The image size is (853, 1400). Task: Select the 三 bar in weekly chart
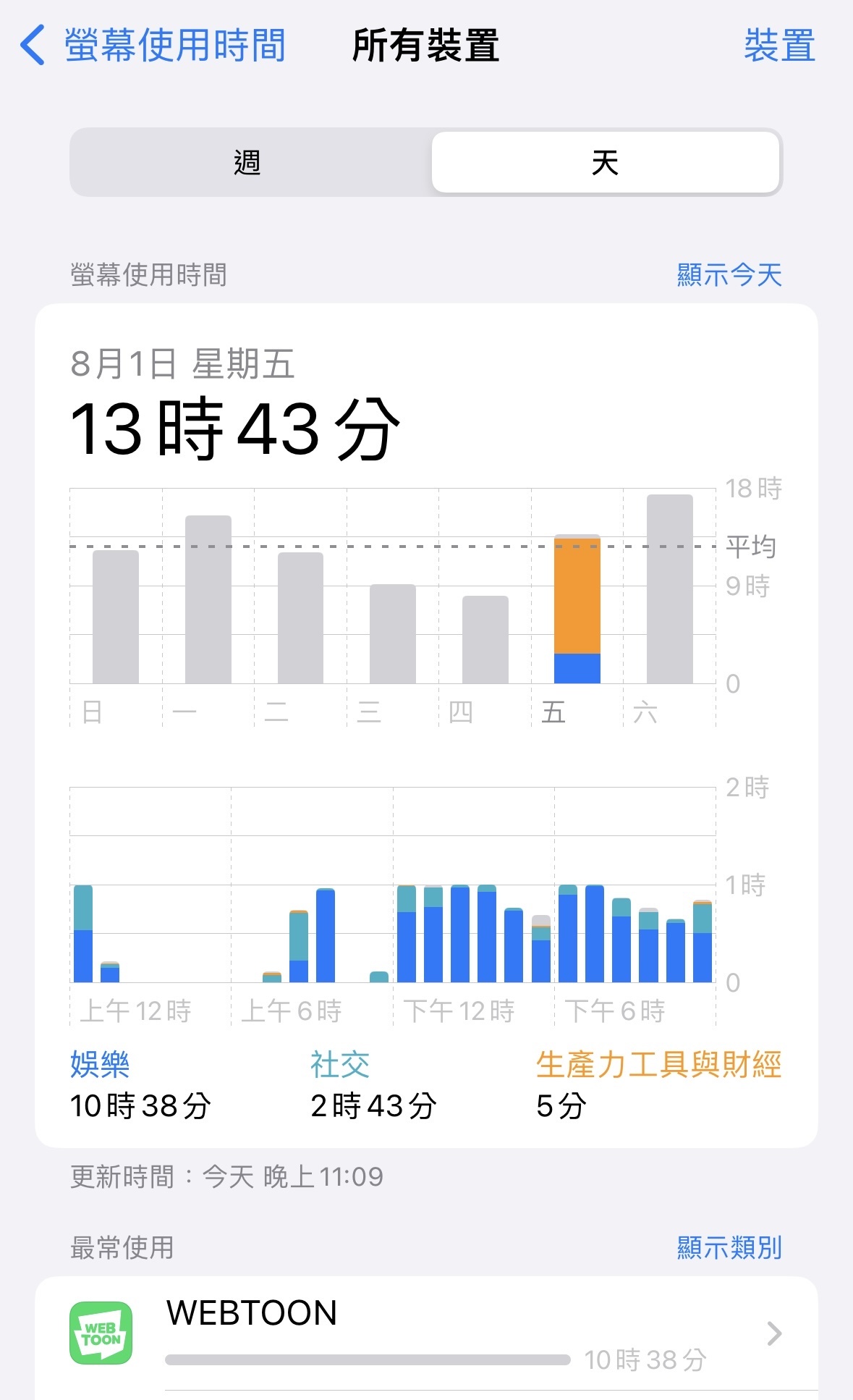(393, 633)
